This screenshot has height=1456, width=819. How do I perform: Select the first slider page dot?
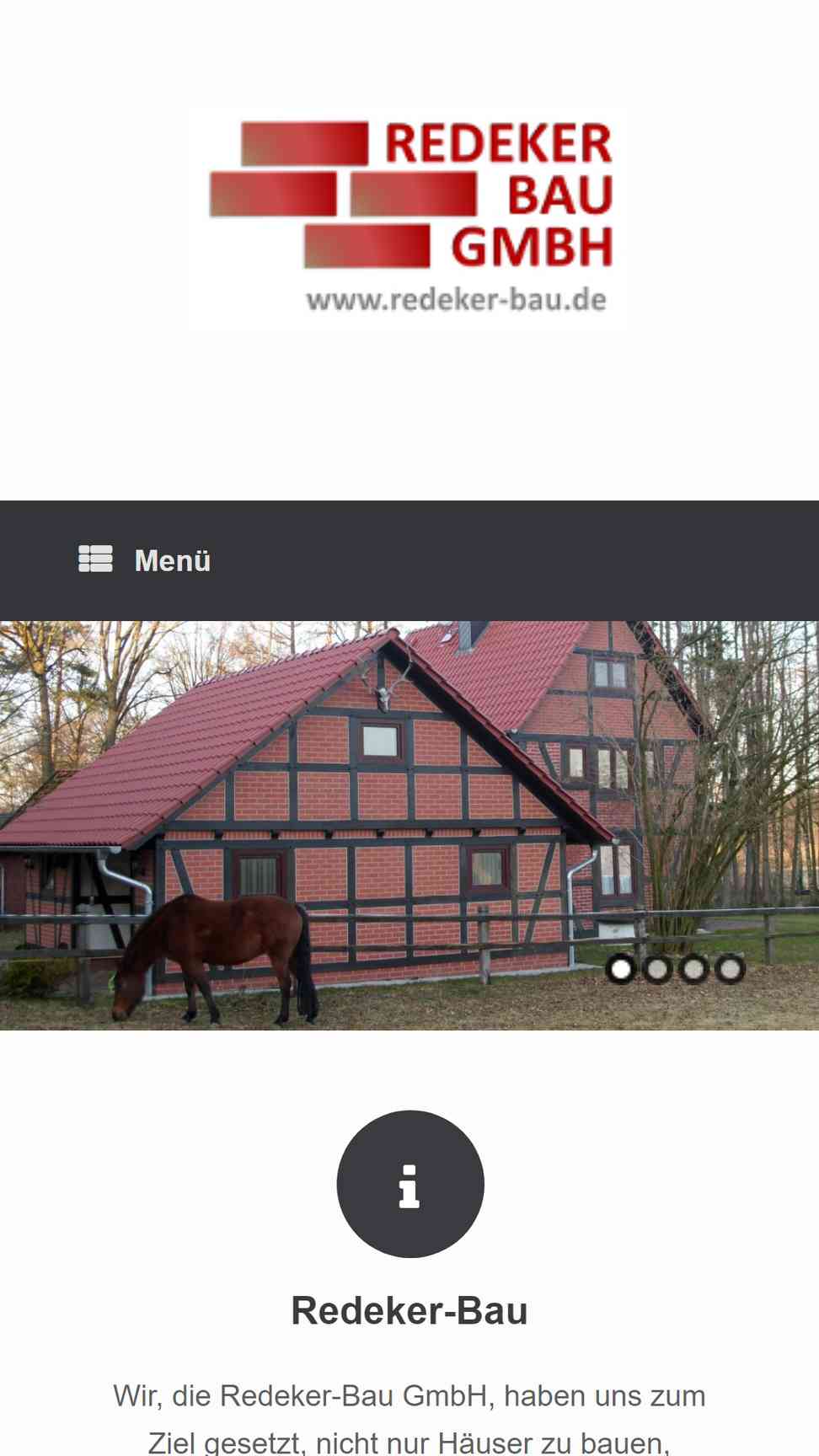(x=621, y=969)
